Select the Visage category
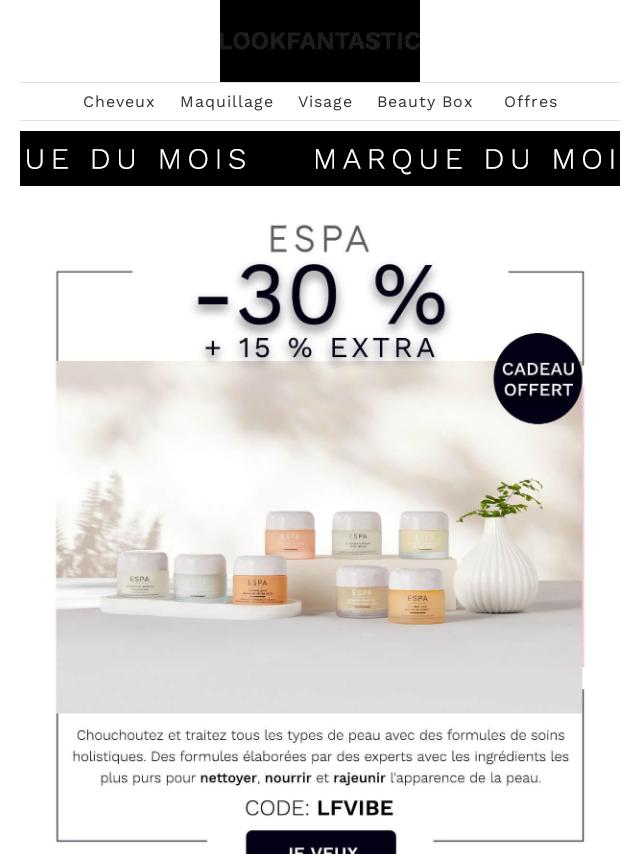 325,102
